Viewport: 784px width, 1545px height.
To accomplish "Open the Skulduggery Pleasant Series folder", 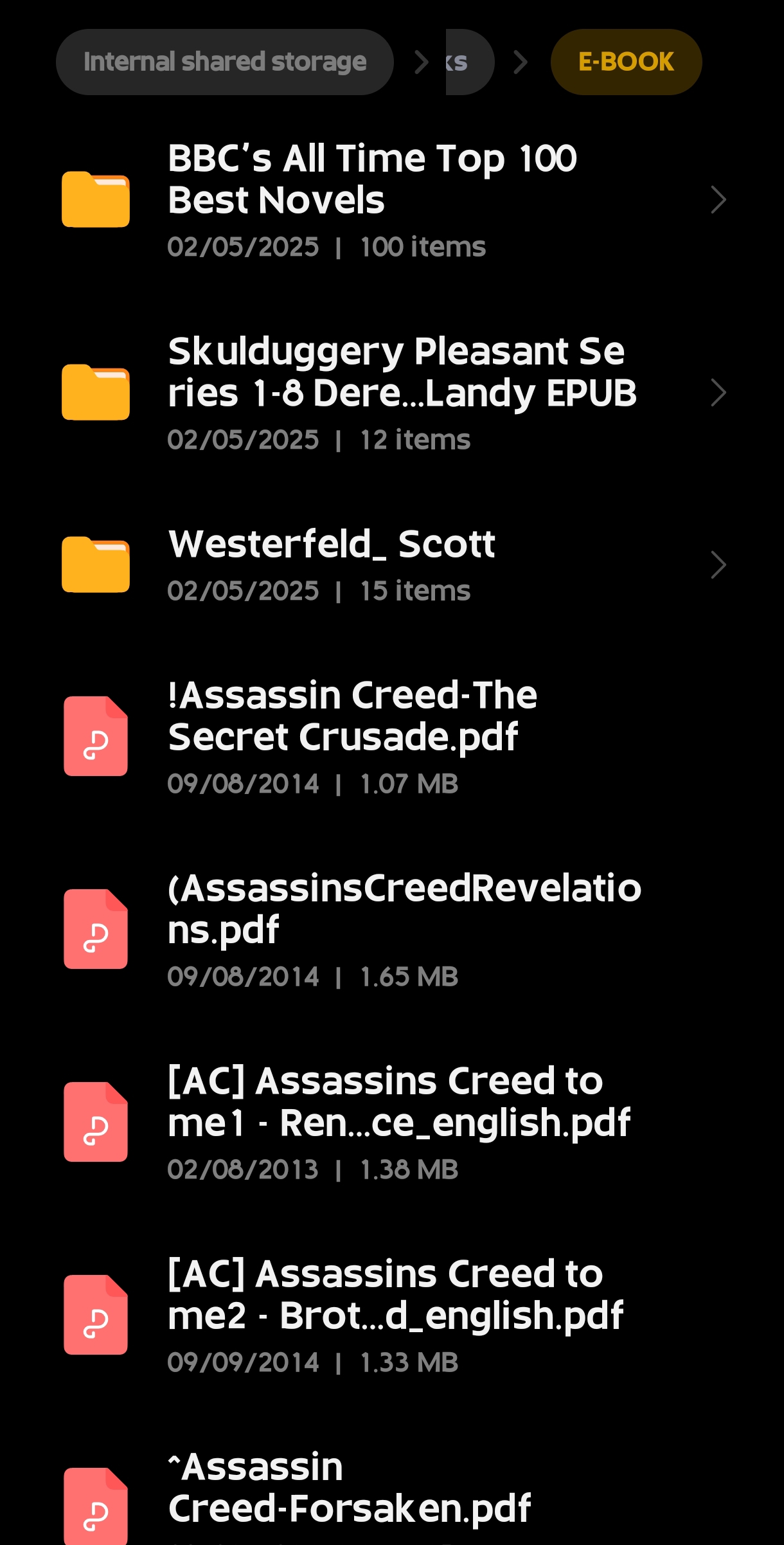I will (x=392, y=393).
